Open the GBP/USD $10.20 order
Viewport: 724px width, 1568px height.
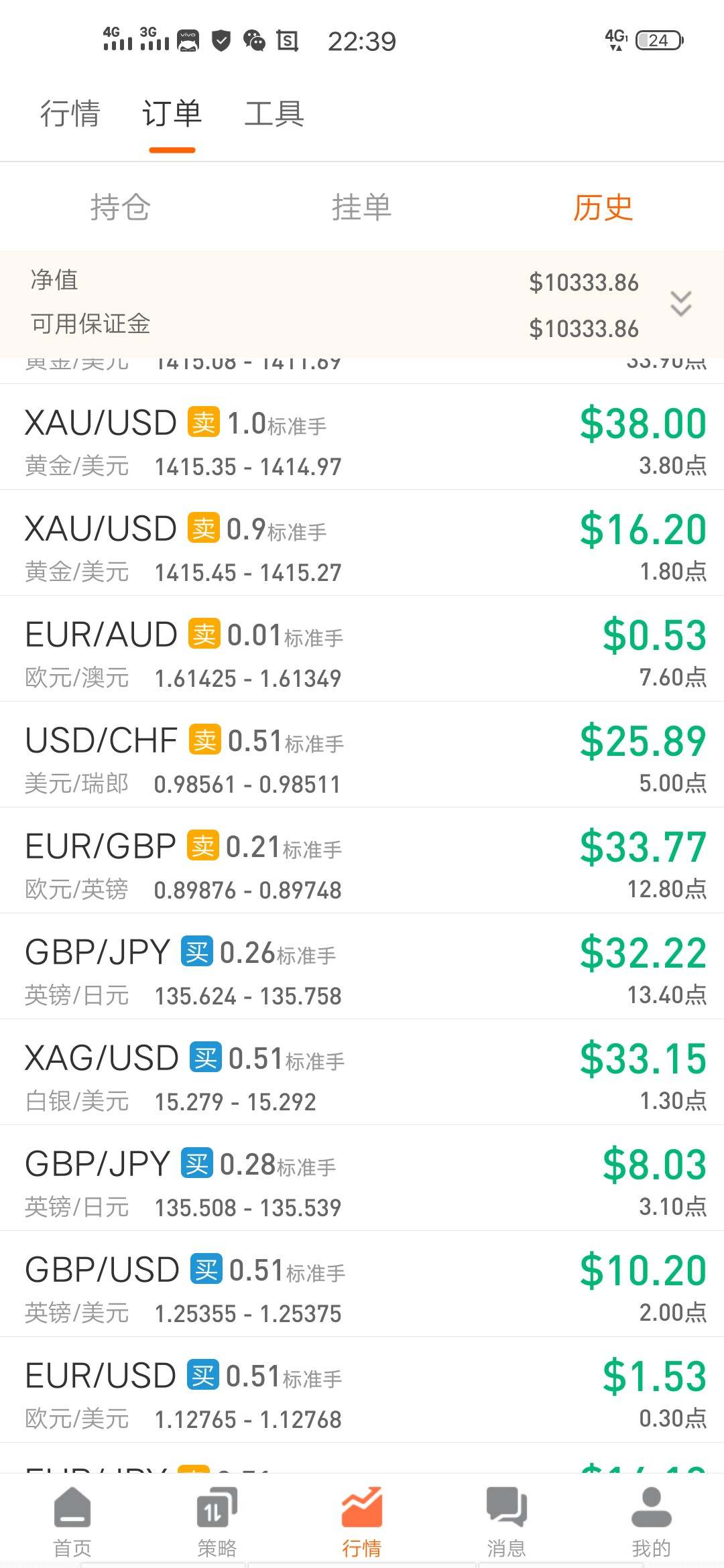pyautogui.click(x=362, y=1284)
